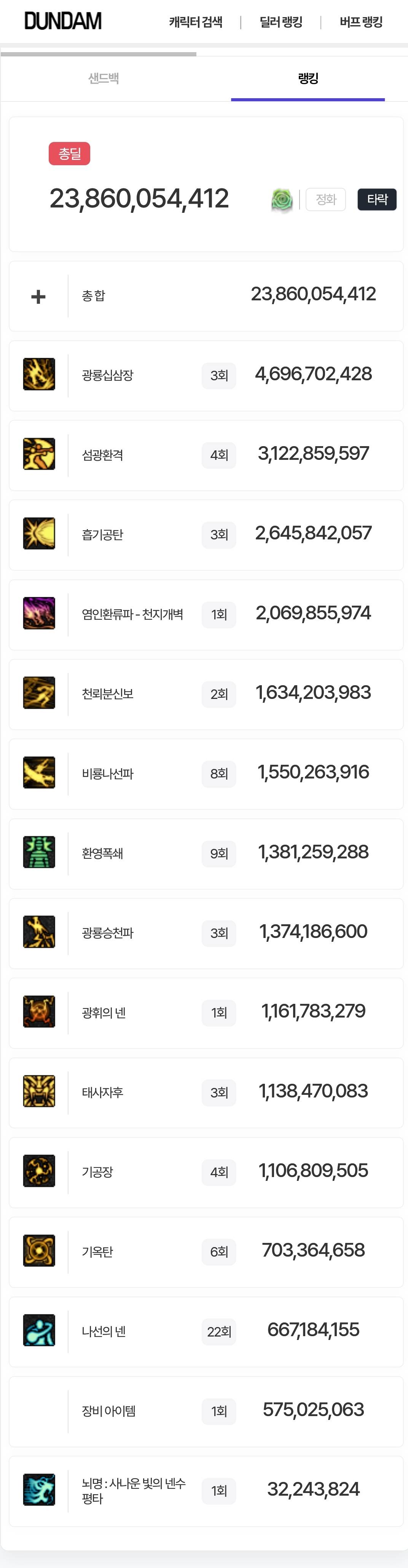Open the DUNDAM home logo
The height and width of the screenshot is (1568, 408).
pos(63,21)
